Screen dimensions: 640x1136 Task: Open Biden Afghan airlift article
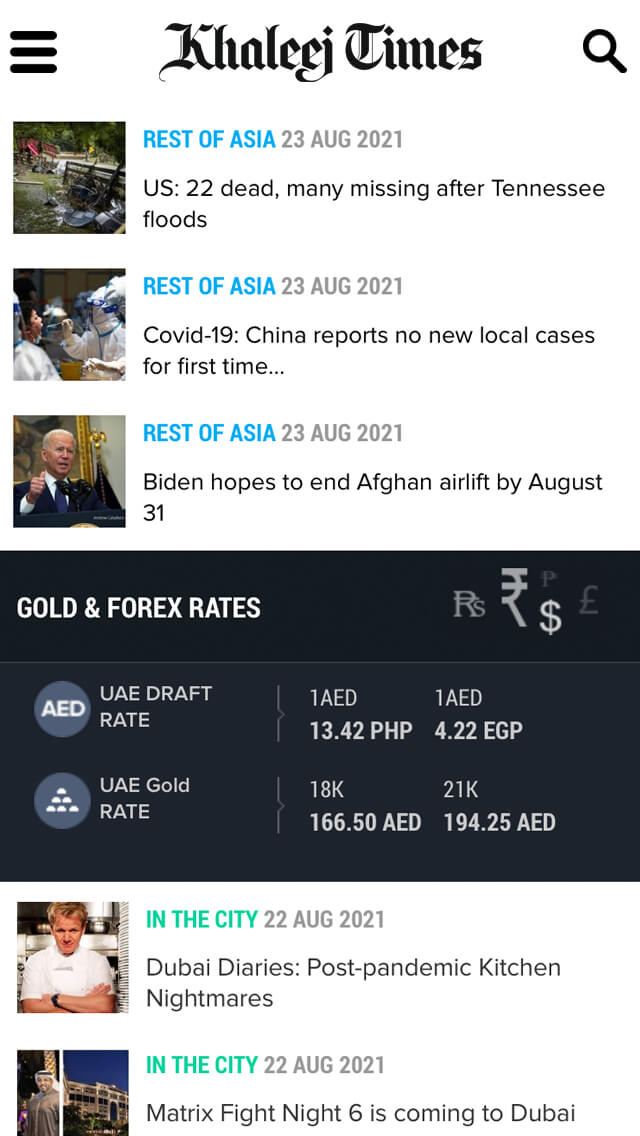tap(372, 497)
